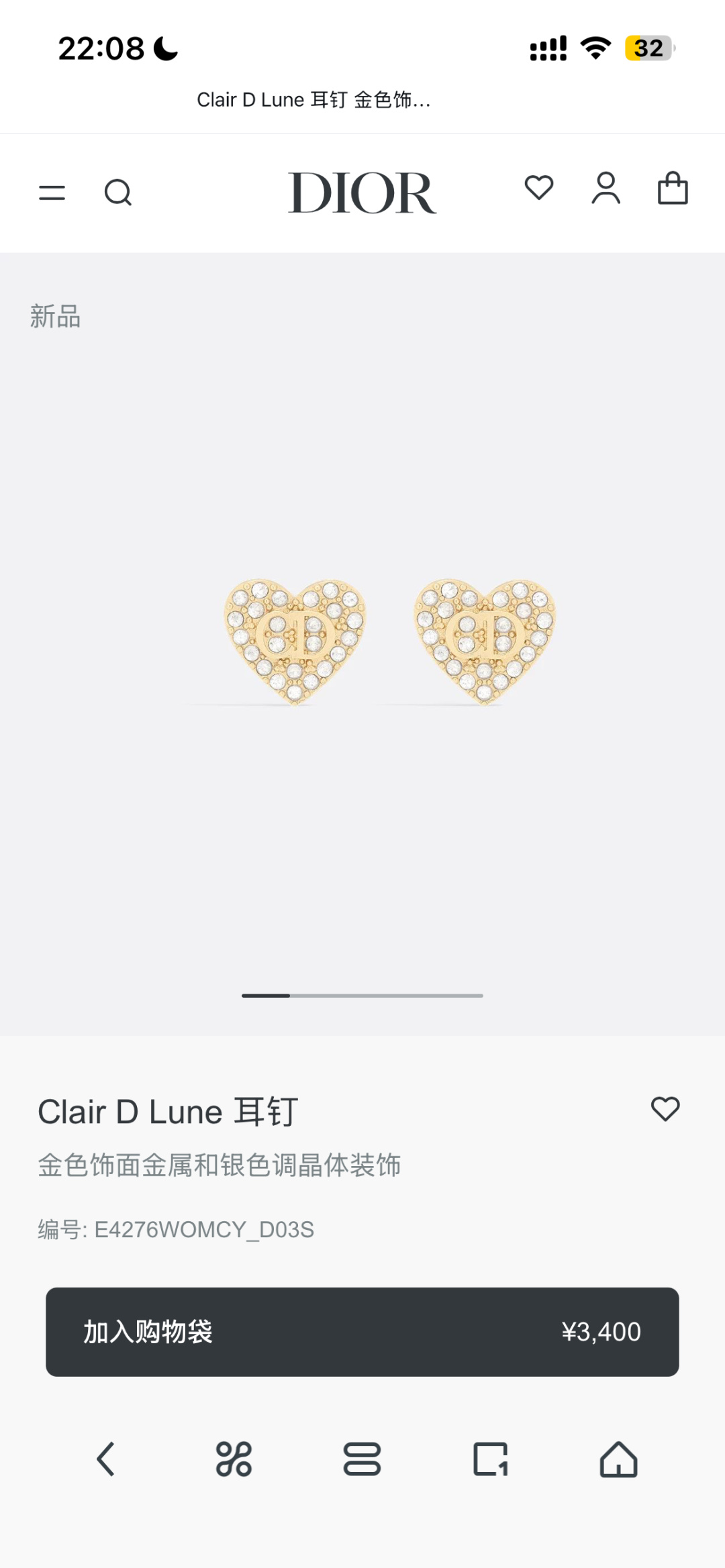Open the wishlist heart in the top bar

pyautogui.click(x=540, y=190)
